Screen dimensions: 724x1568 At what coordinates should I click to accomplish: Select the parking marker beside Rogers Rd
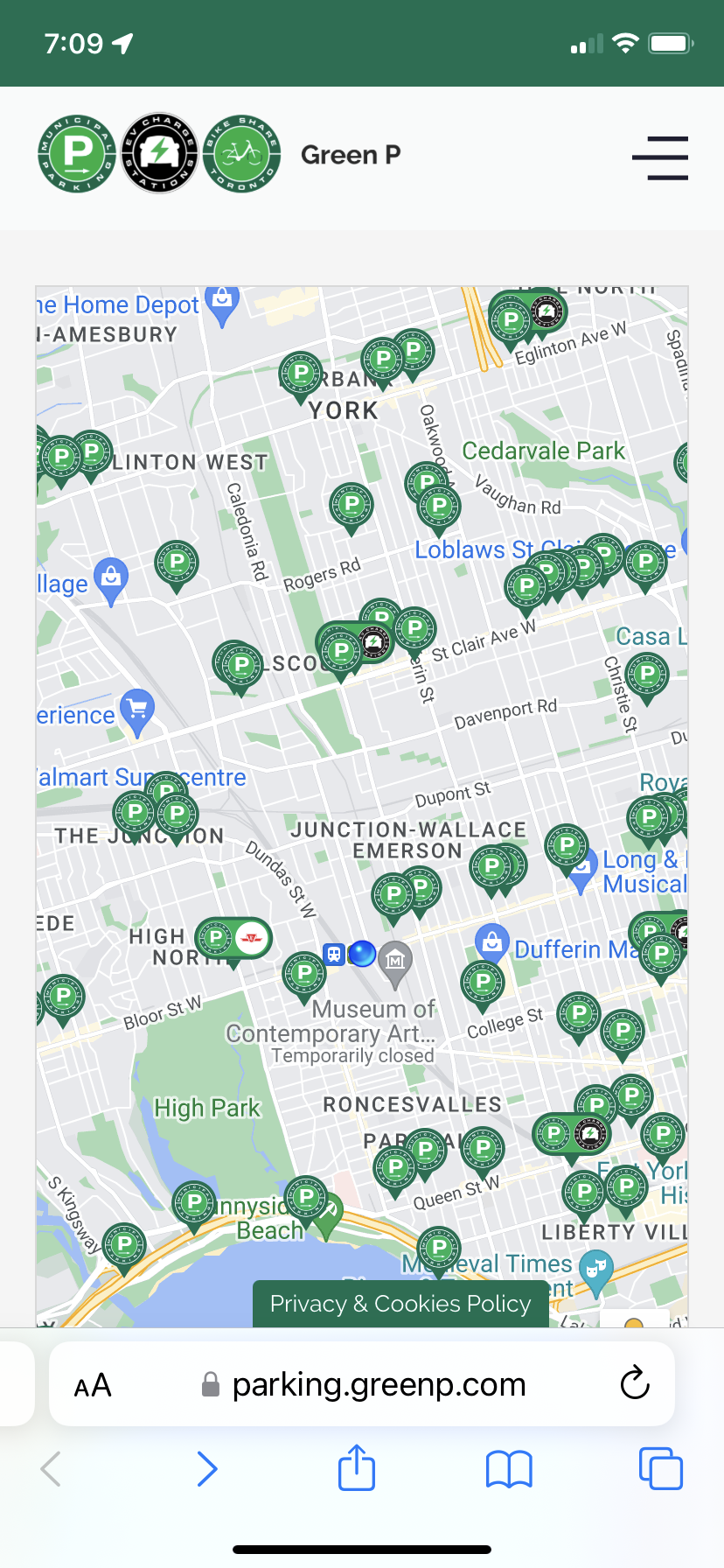(x=352, y=505)
